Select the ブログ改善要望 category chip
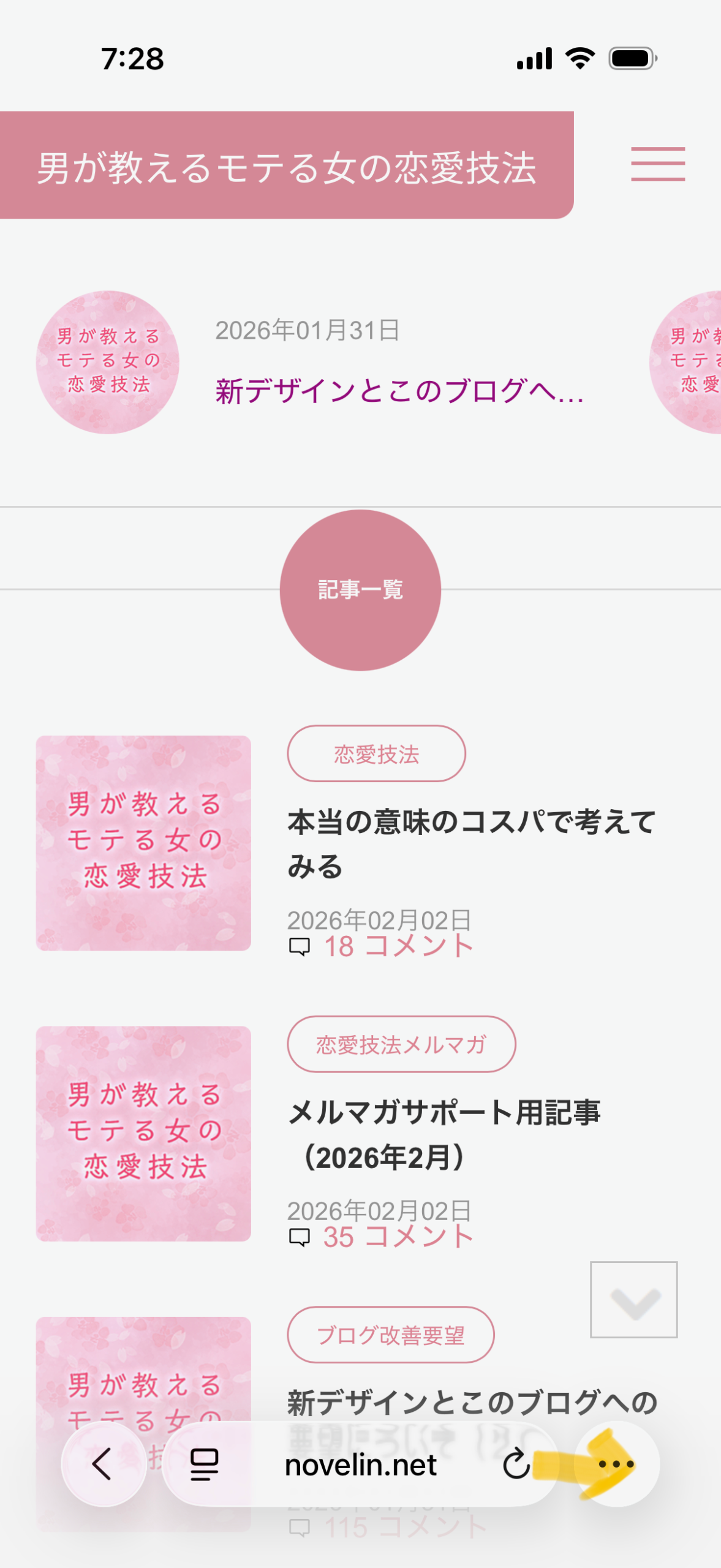Image resolution: width=721 pixels, height=1568 pixels. point(390,1335)
